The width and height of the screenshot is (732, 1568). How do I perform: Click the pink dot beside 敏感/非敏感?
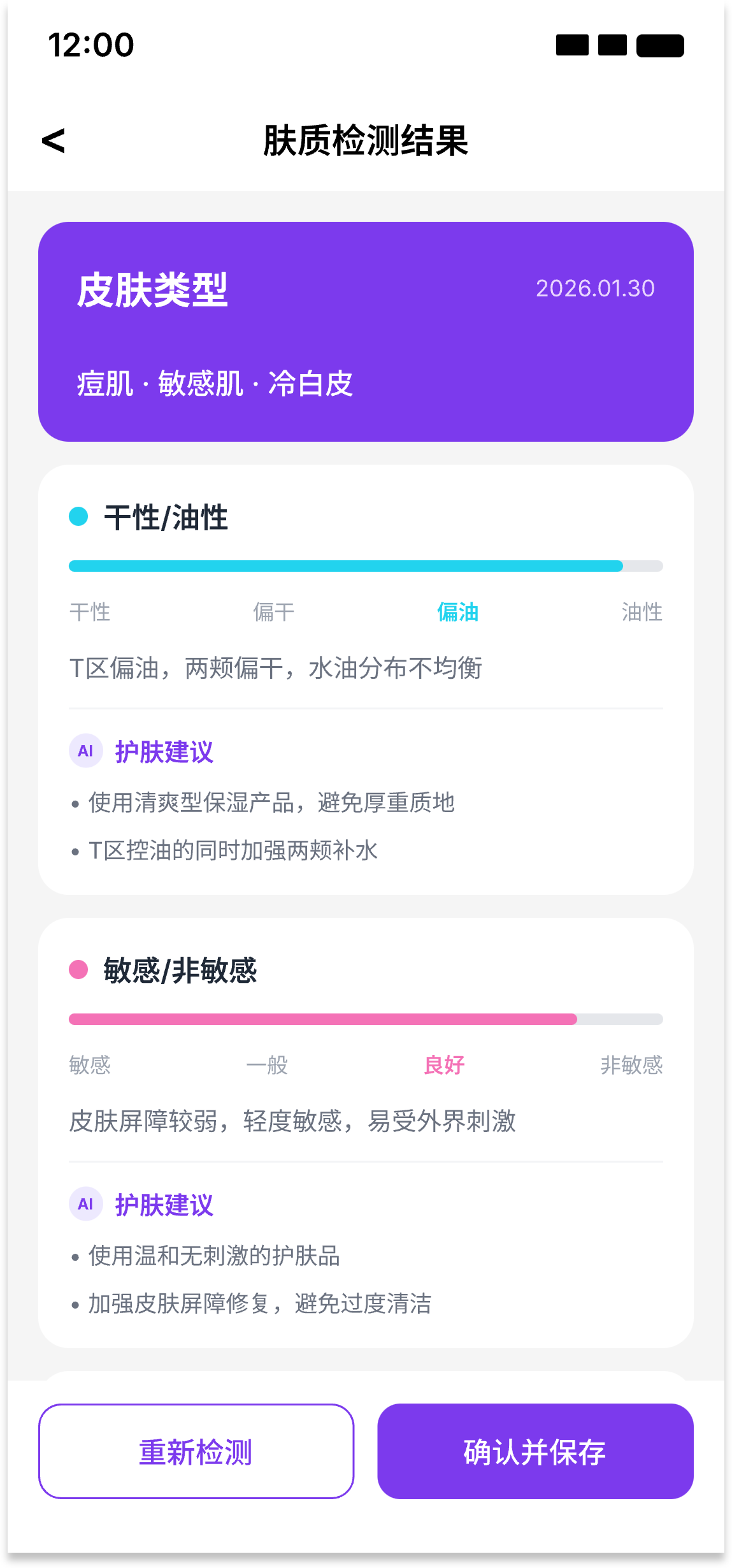(78, 968)
